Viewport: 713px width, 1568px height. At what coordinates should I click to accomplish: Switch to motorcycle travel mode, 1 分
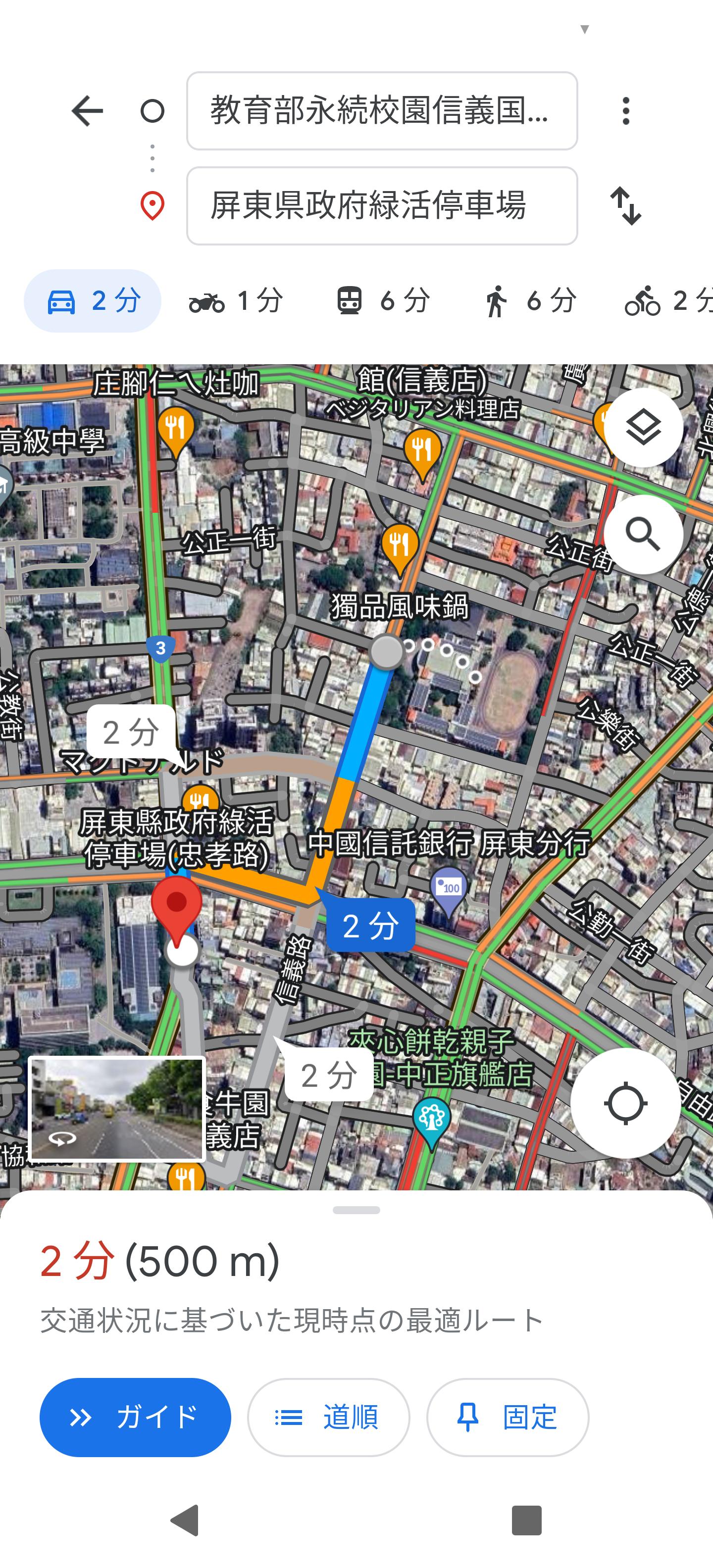pyautogui.click(x=236, y=301)
